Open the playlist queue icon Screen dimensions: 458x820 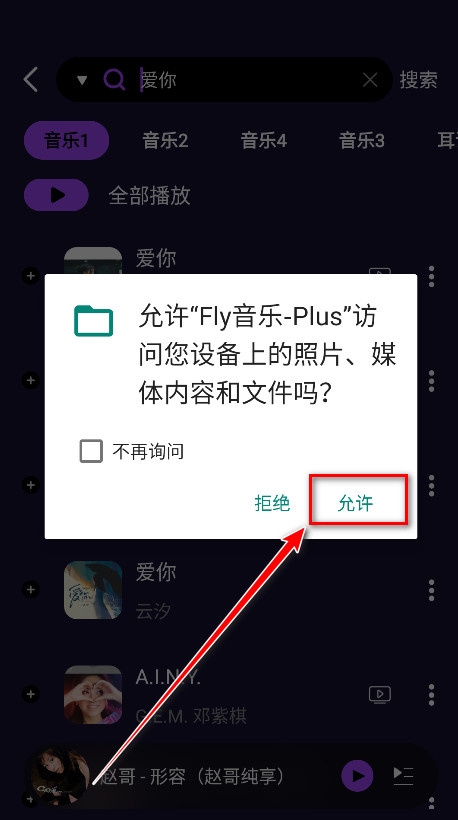pyautogui.click(x=403, y=776)
